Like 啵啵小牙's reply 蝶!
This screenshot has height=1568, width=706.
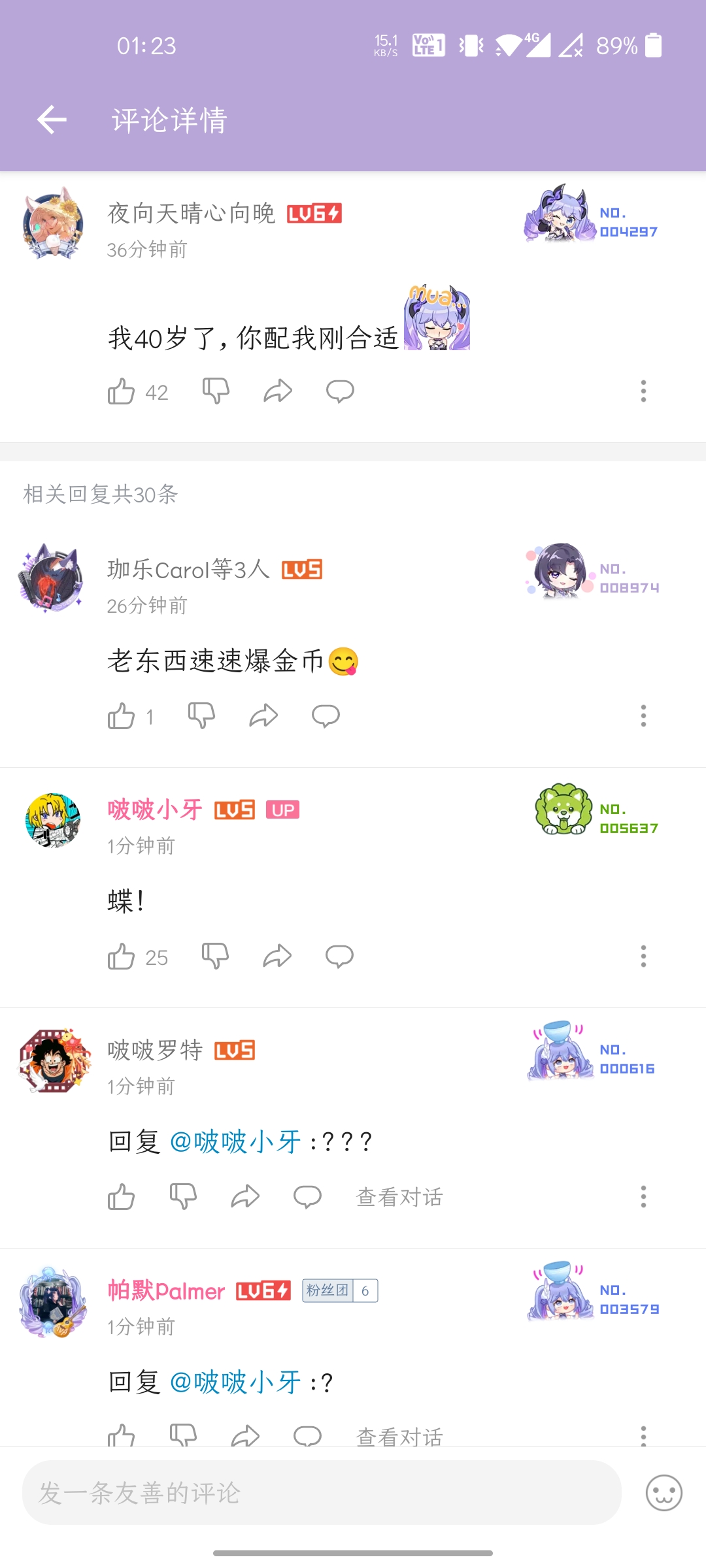122,957
